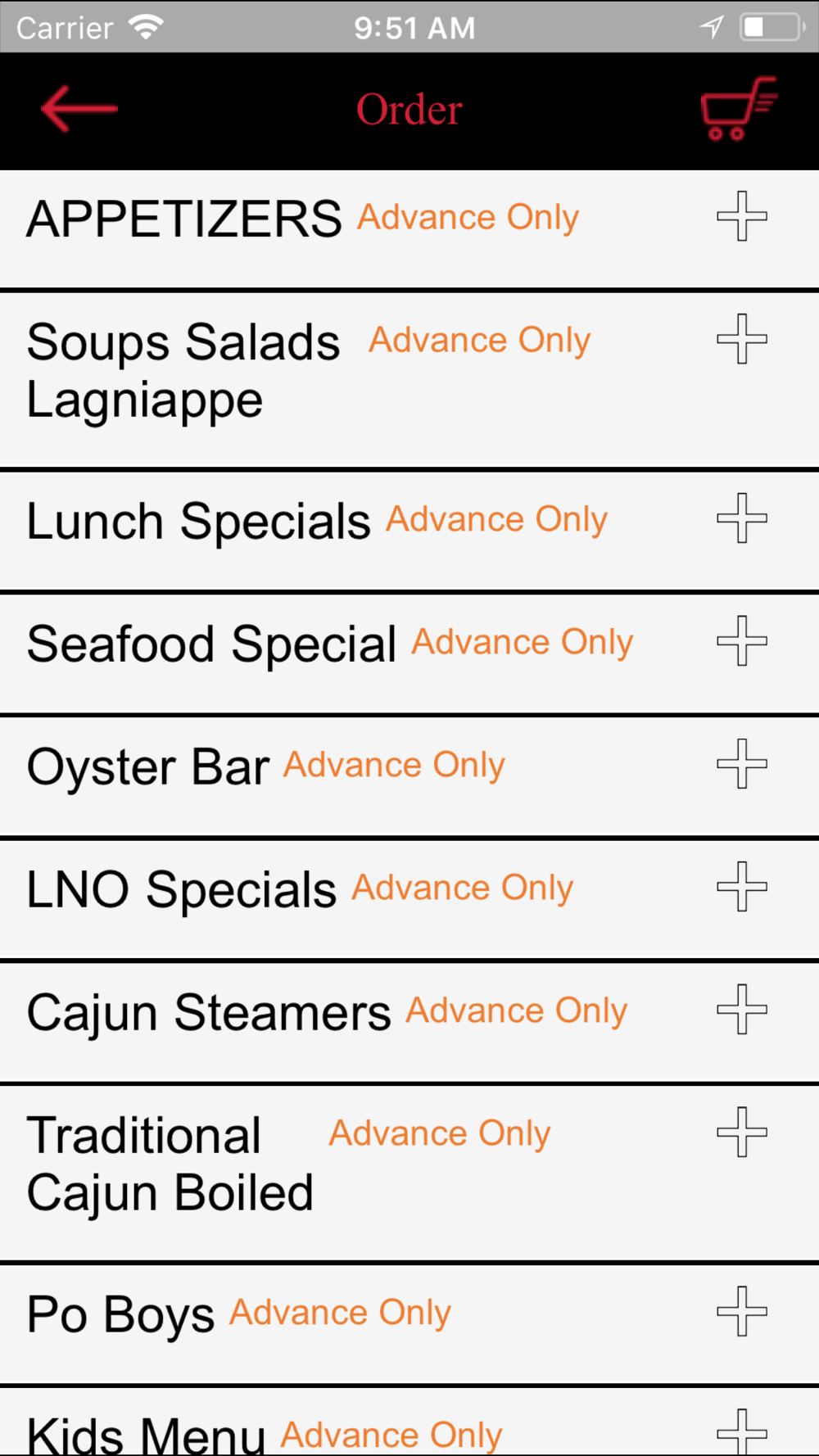Open the shopping cart
819x1456 pixels.
click(739, 109)
